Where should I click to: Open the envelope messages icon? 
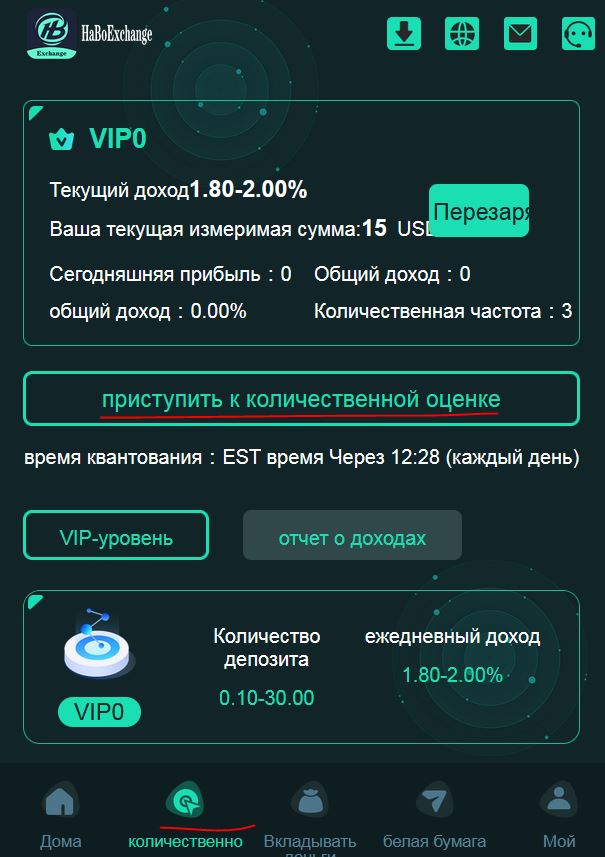pyautogui.click(x=520, y=34)
